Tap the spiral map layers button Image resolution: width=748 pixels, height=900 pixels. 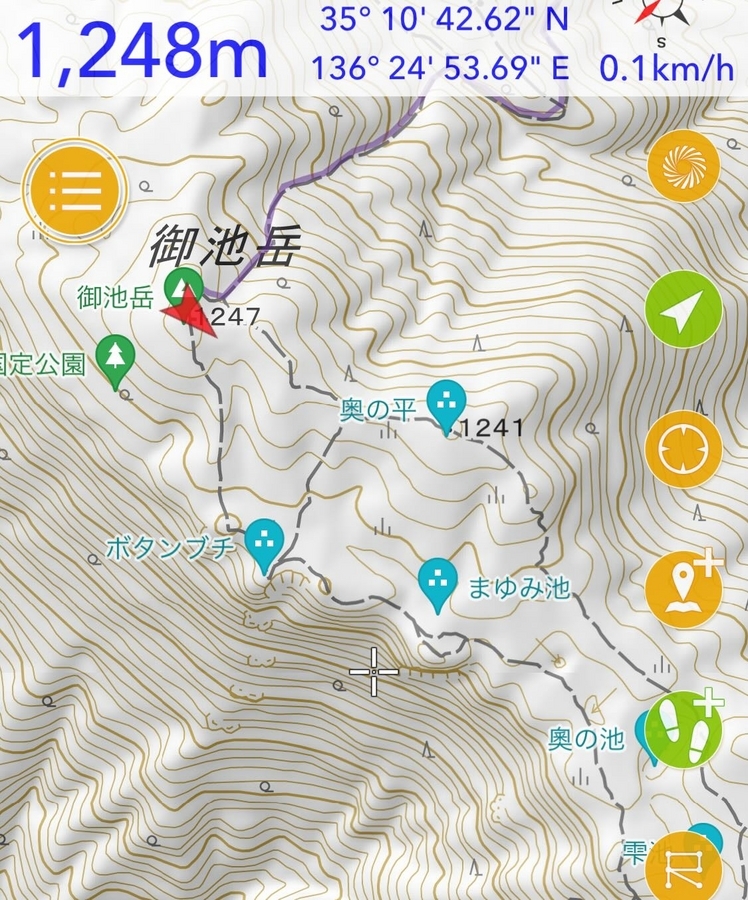click(684, 167)
